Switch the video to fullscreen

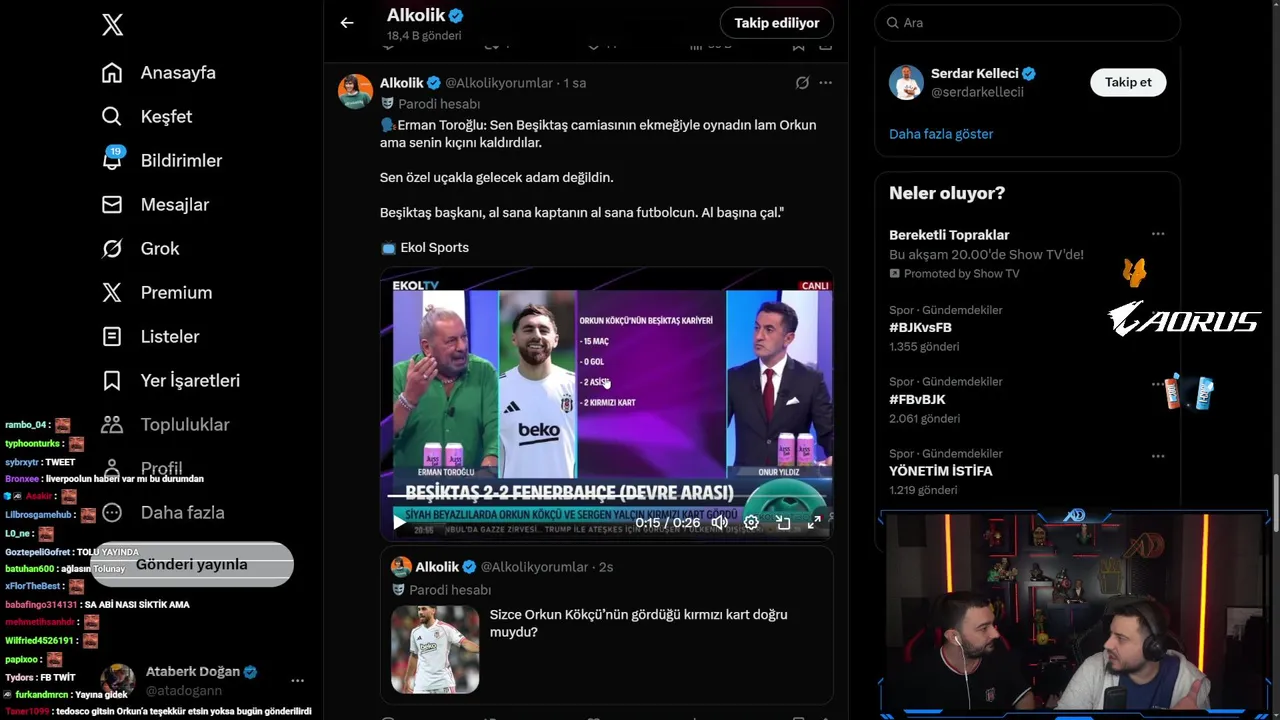click(814, 522)
